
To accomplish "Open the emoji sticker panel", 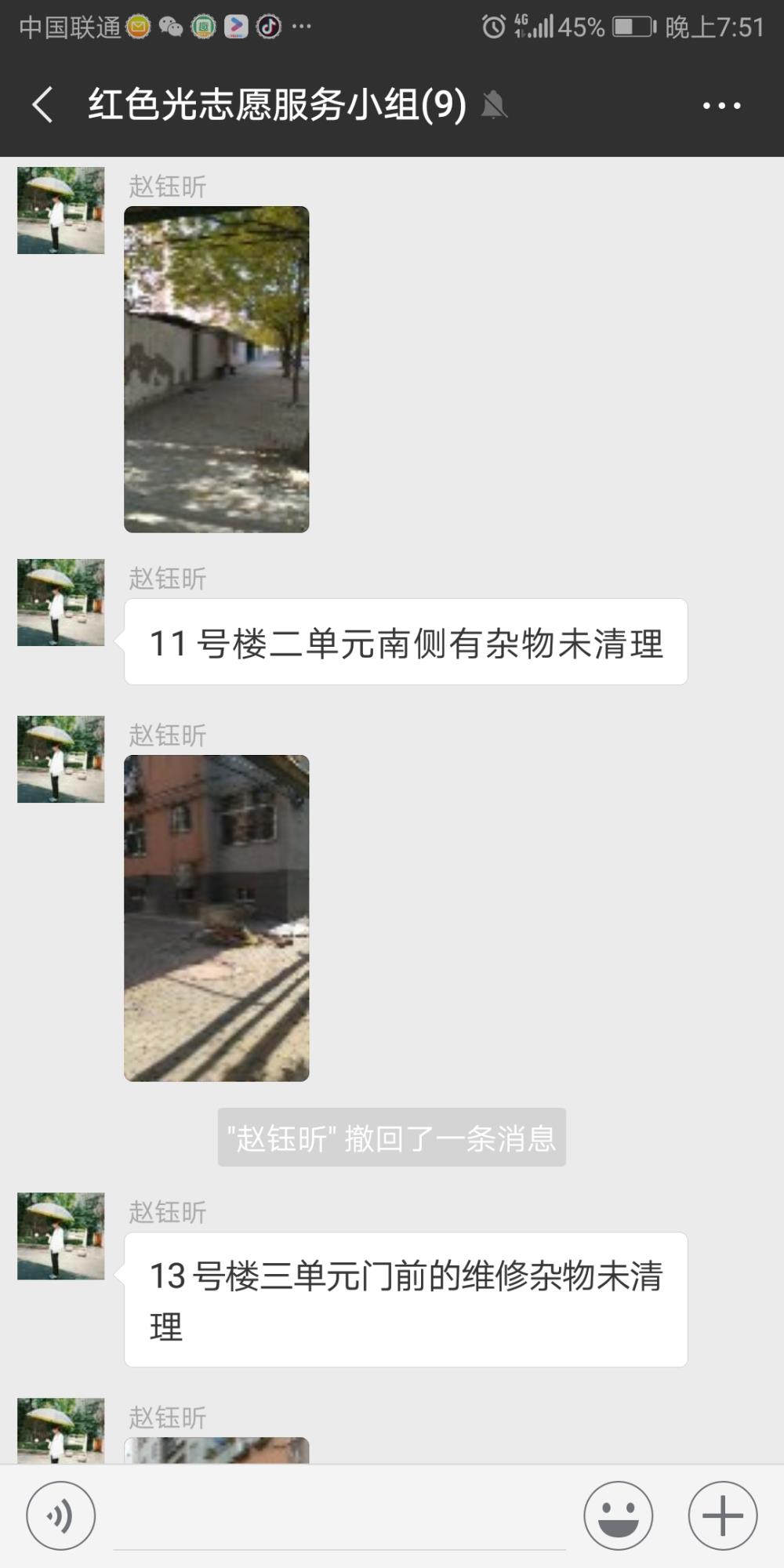I will (618, 1516).
